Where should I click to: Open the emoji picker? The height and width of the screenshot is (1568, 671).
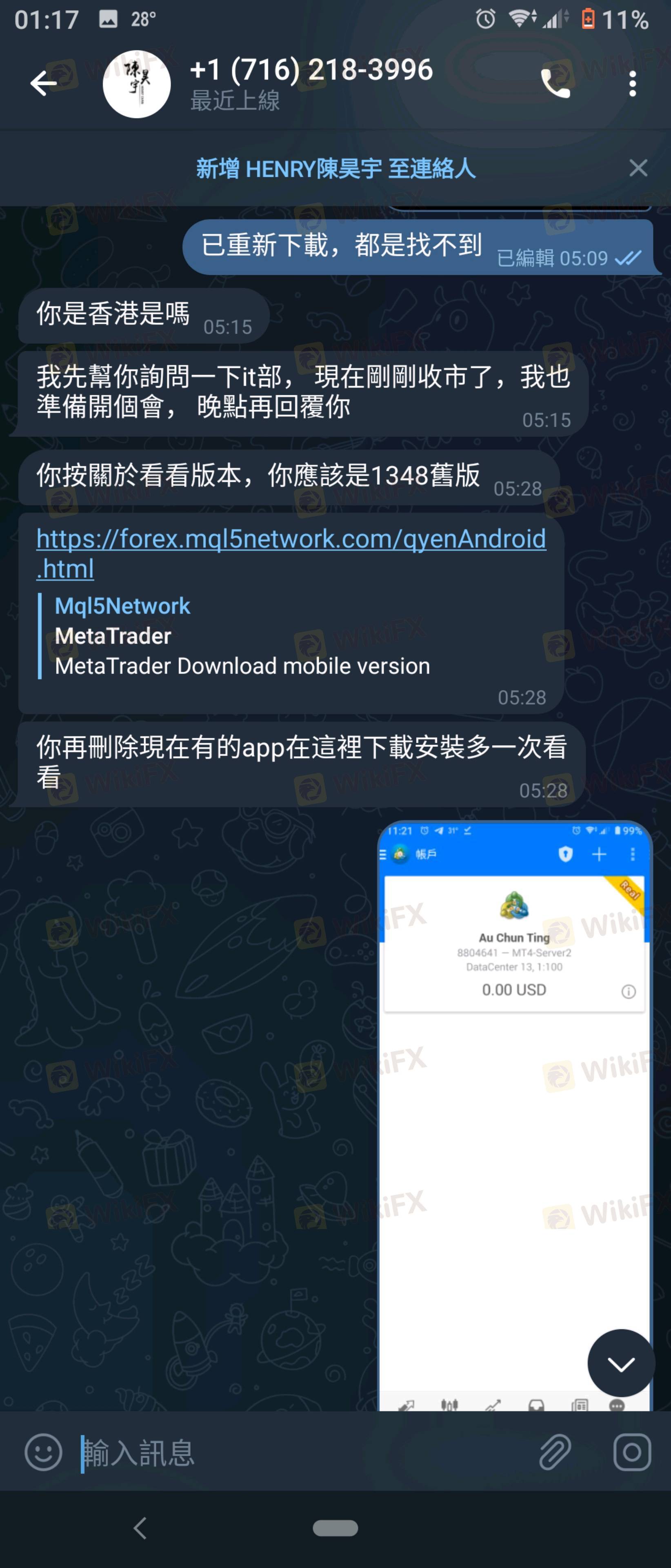pyautogui.click(x=43, y=1452)
